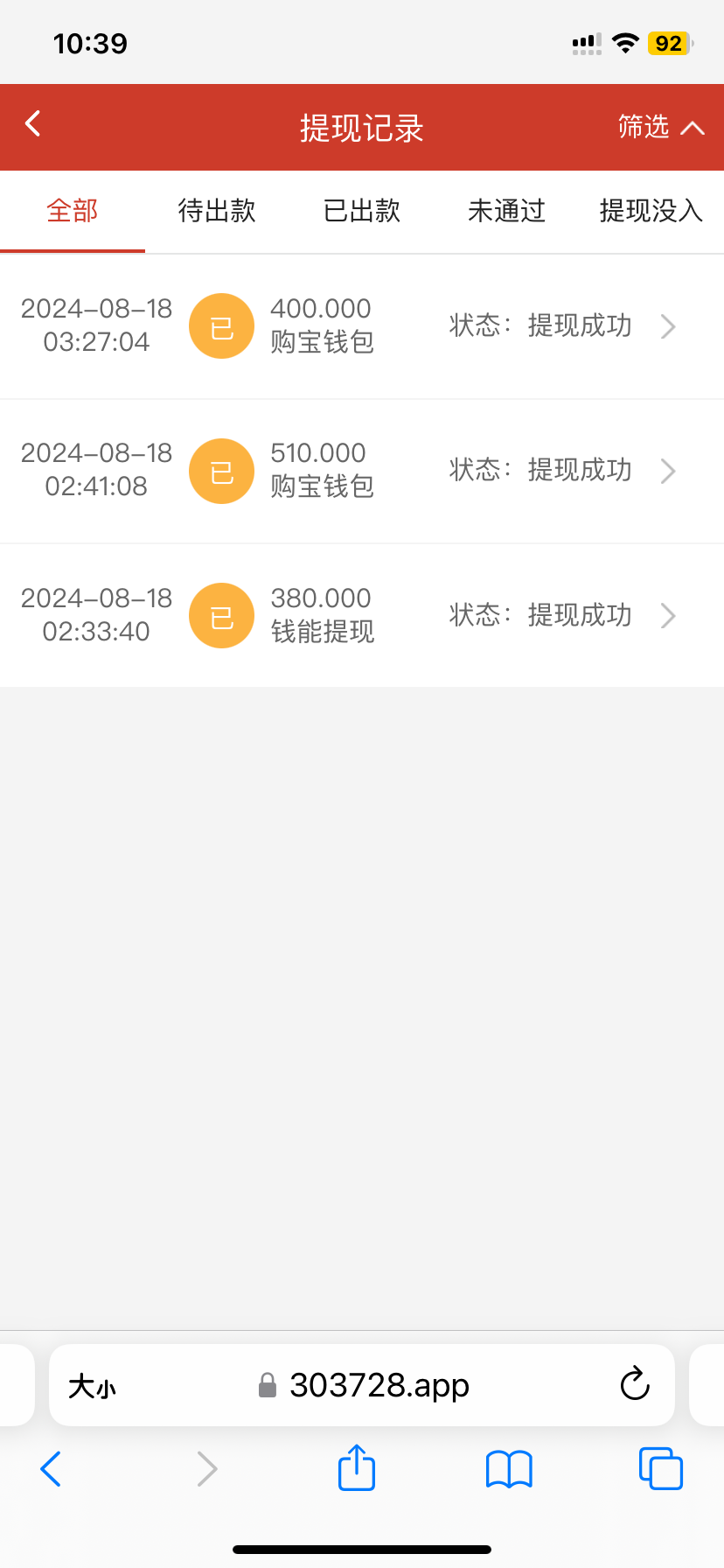Image resolution: width=724 pixels, height=1568 pixels.
Task: Switch to the 已出款 tab
Action: pos(362,211)
